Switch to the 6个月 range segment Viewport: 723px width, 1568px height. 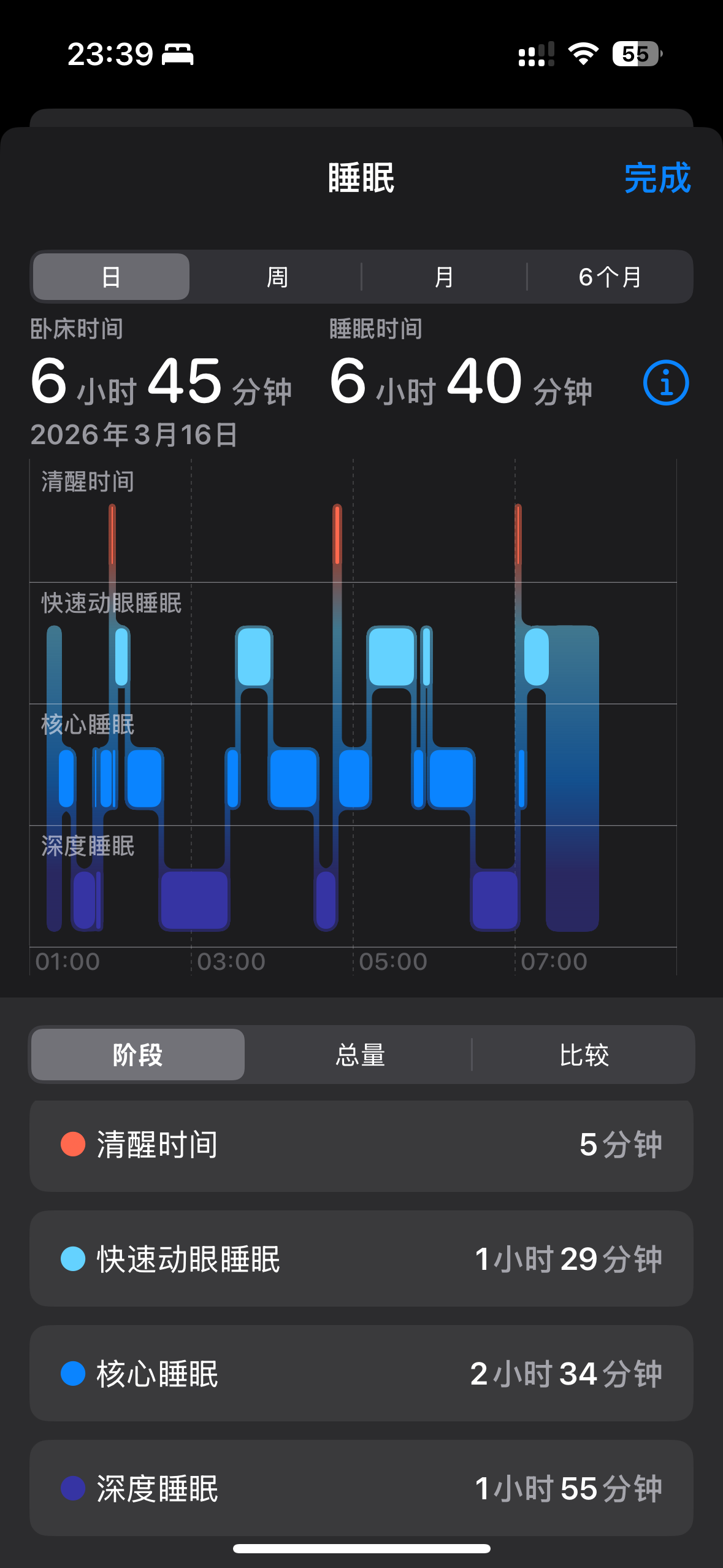point(610,277)
